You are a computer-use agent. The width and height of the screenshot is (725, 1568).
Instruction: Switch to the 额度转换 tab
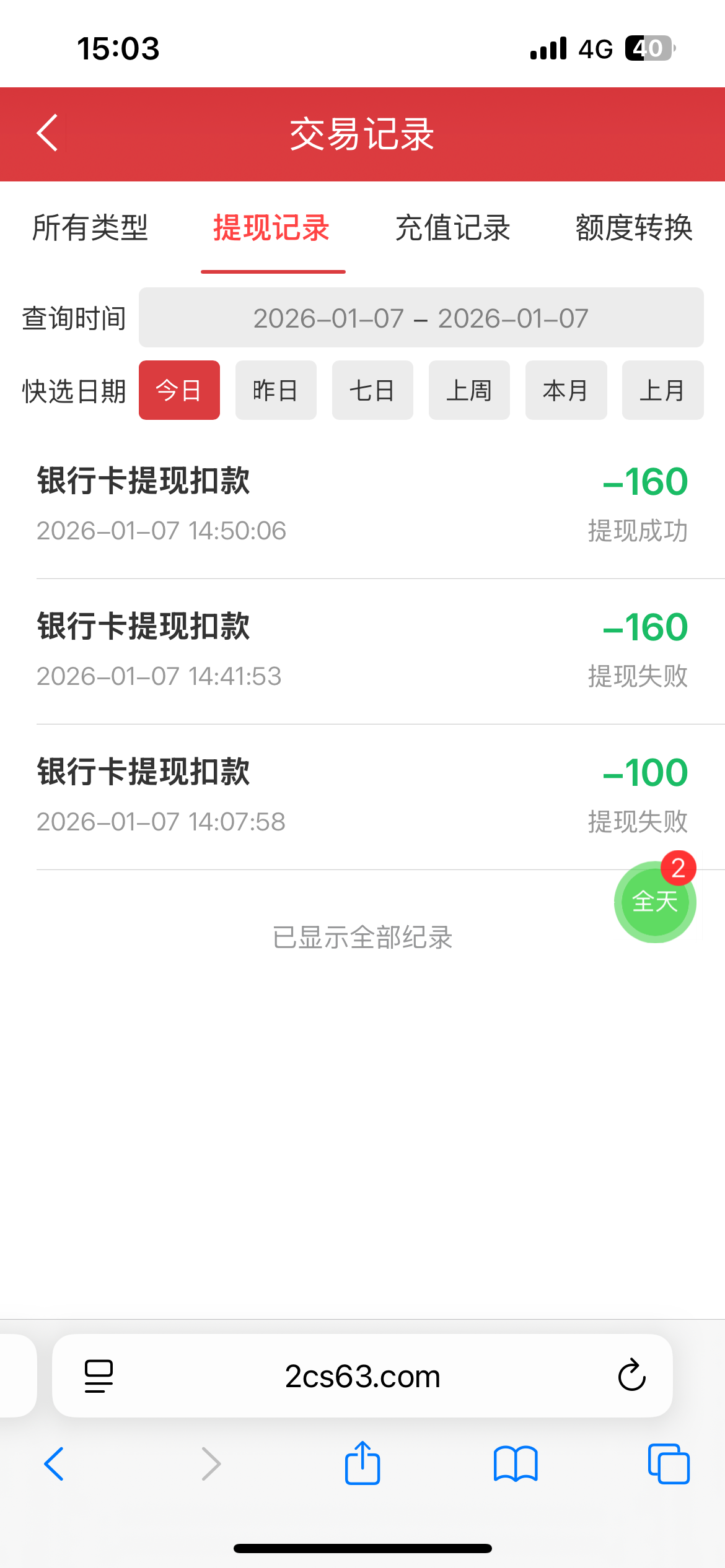[634, 228]
